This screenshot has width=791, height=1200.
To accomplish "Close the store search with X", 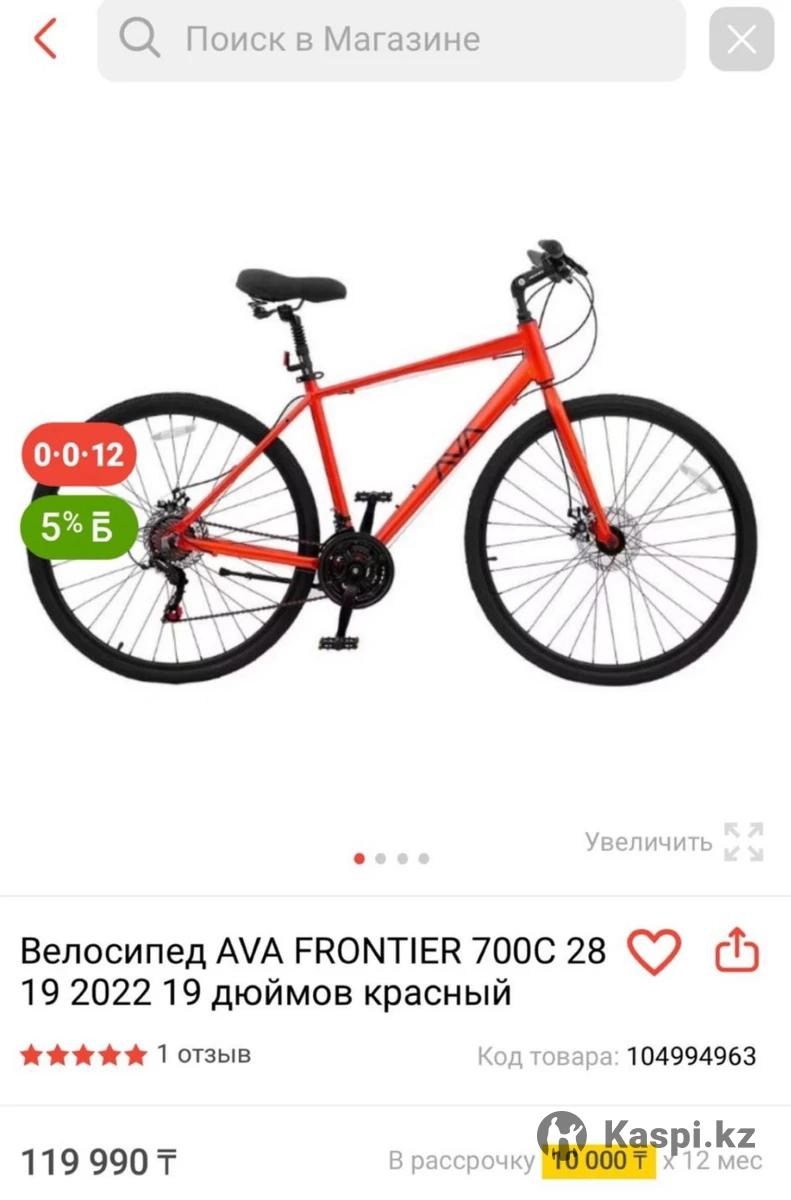I will 741,41.
